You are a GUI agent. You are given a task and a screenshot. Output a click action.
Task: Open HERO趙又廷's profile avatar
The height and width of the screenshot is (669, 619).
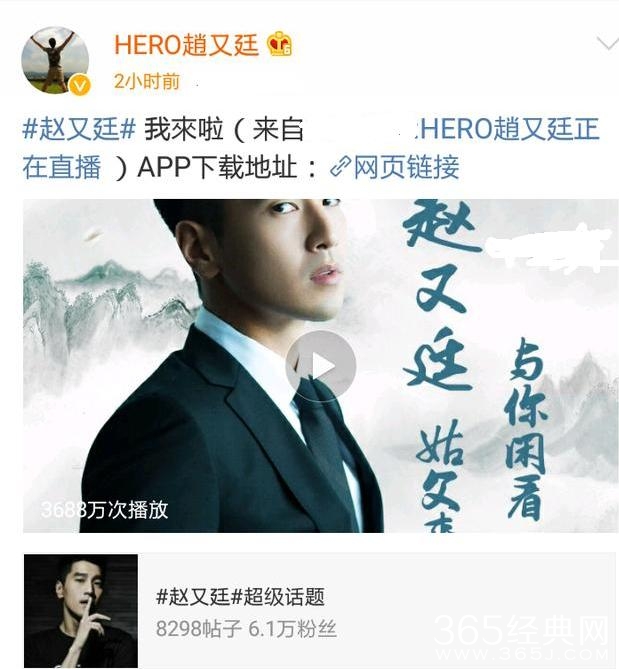pyautogui.click(x=55, y=60)
